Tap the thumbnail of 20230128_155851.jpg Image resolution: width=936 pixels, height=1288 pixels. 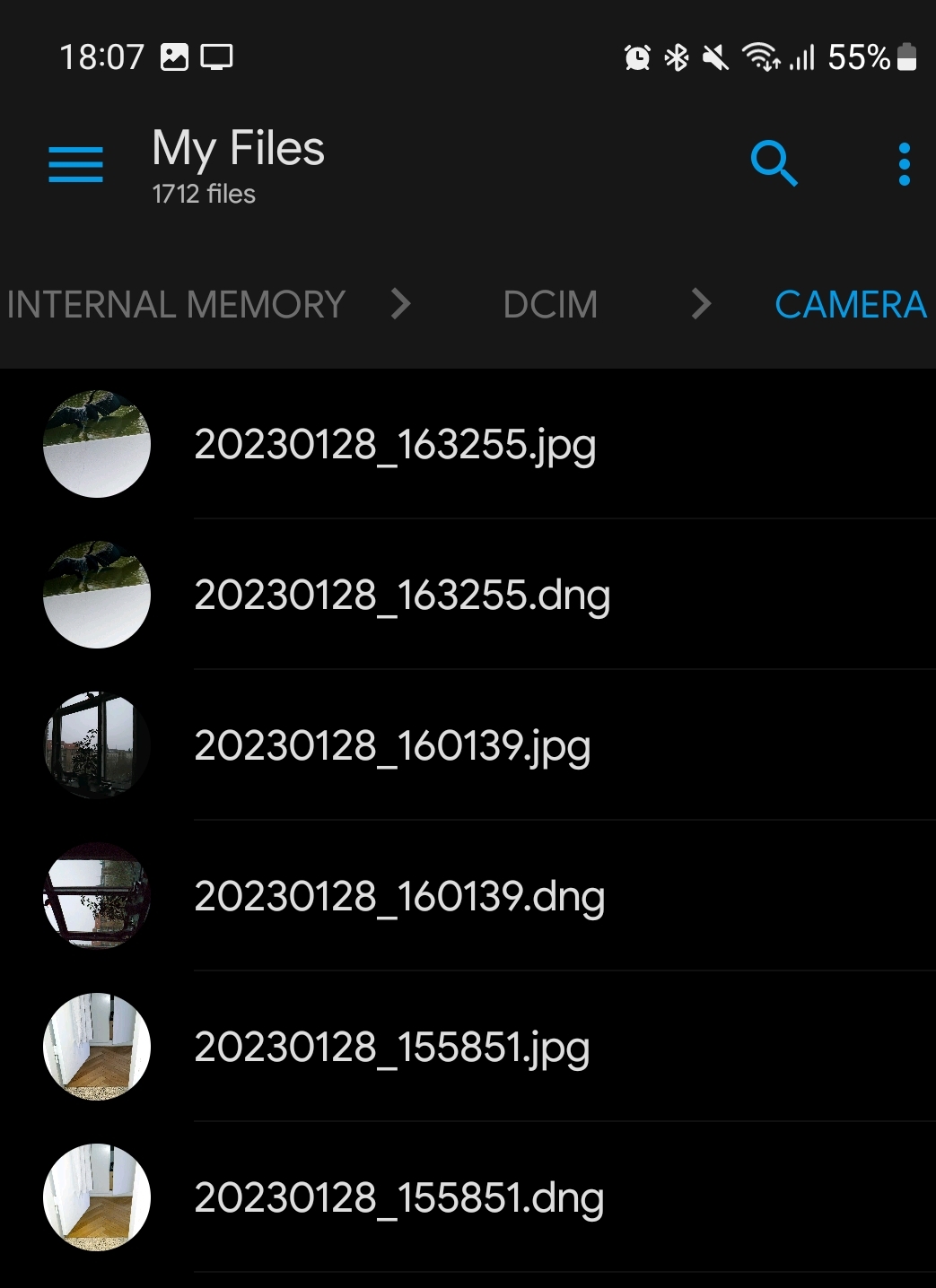point(96,1047)
